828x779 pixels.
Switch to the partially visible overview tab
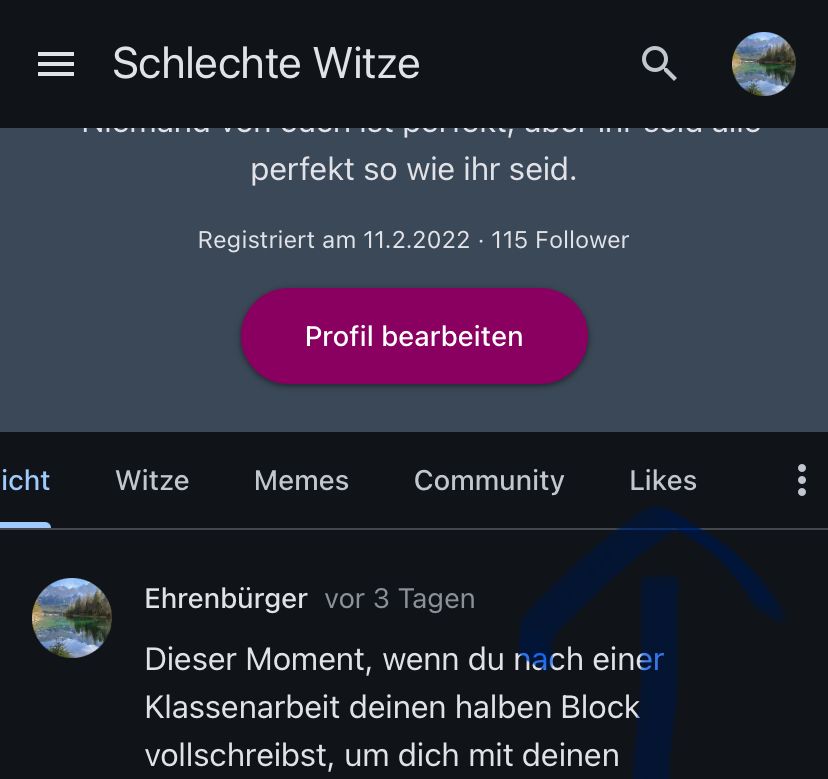tap(24, 481)
